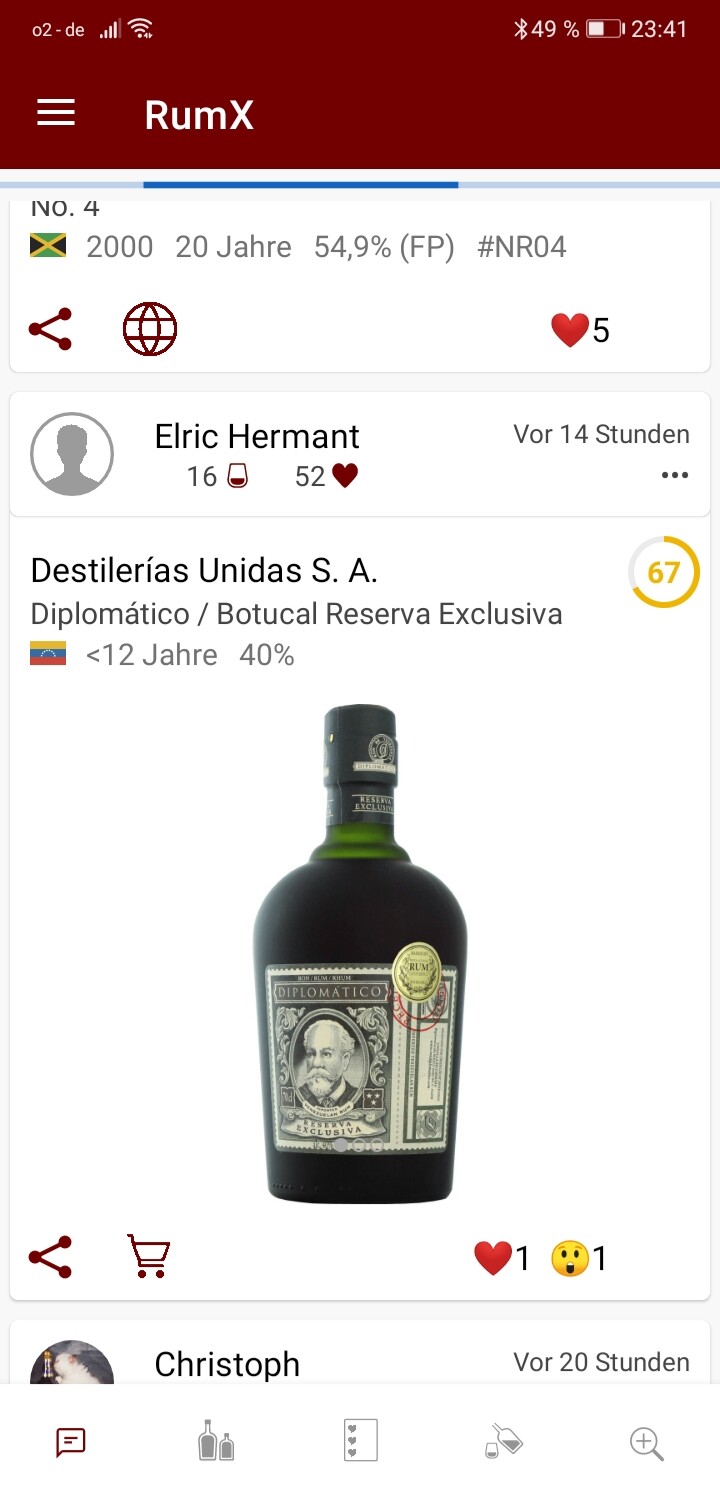Switch to the feed tab

click(71, 1442)
